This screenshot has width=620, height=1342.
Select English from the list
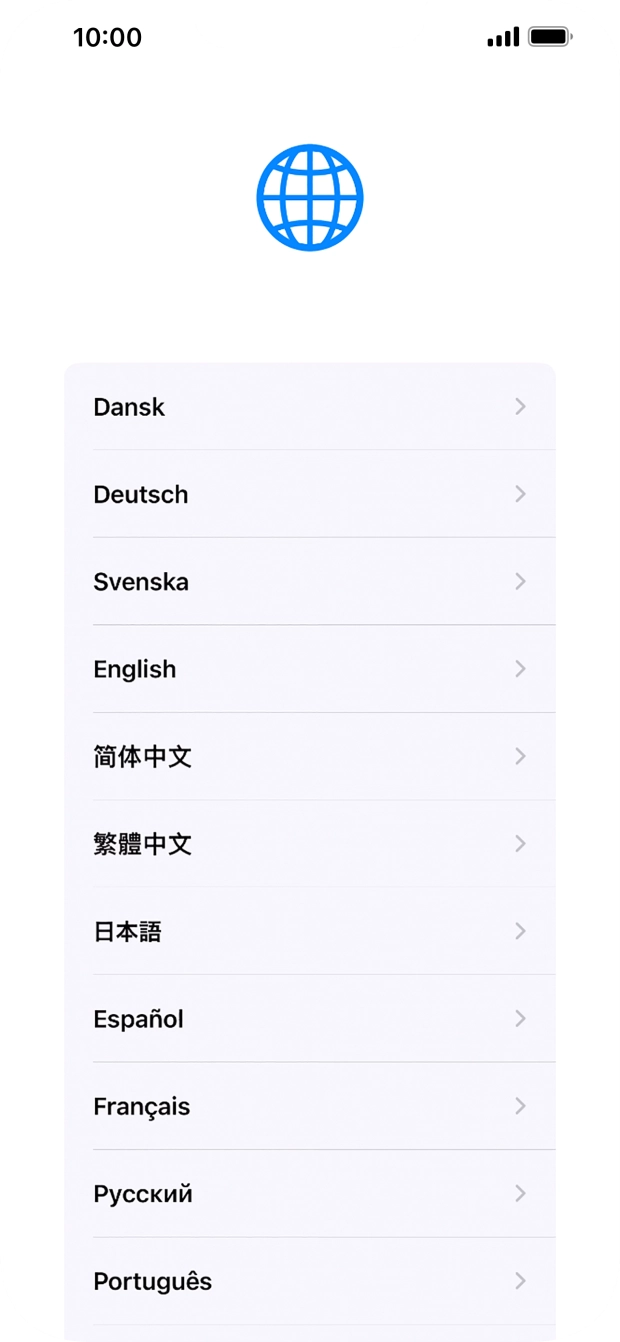coord(309,669)
